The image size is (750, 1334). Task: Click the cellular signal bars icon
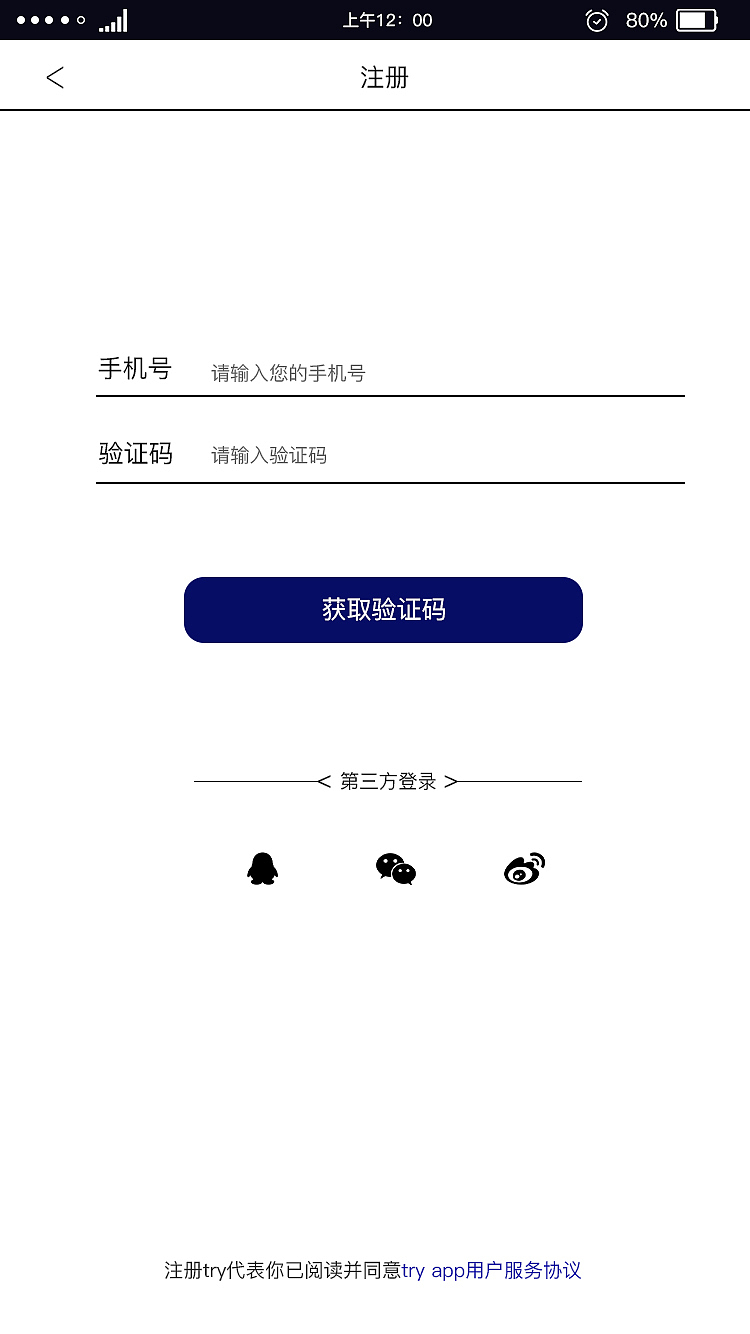tap(112, 18)
